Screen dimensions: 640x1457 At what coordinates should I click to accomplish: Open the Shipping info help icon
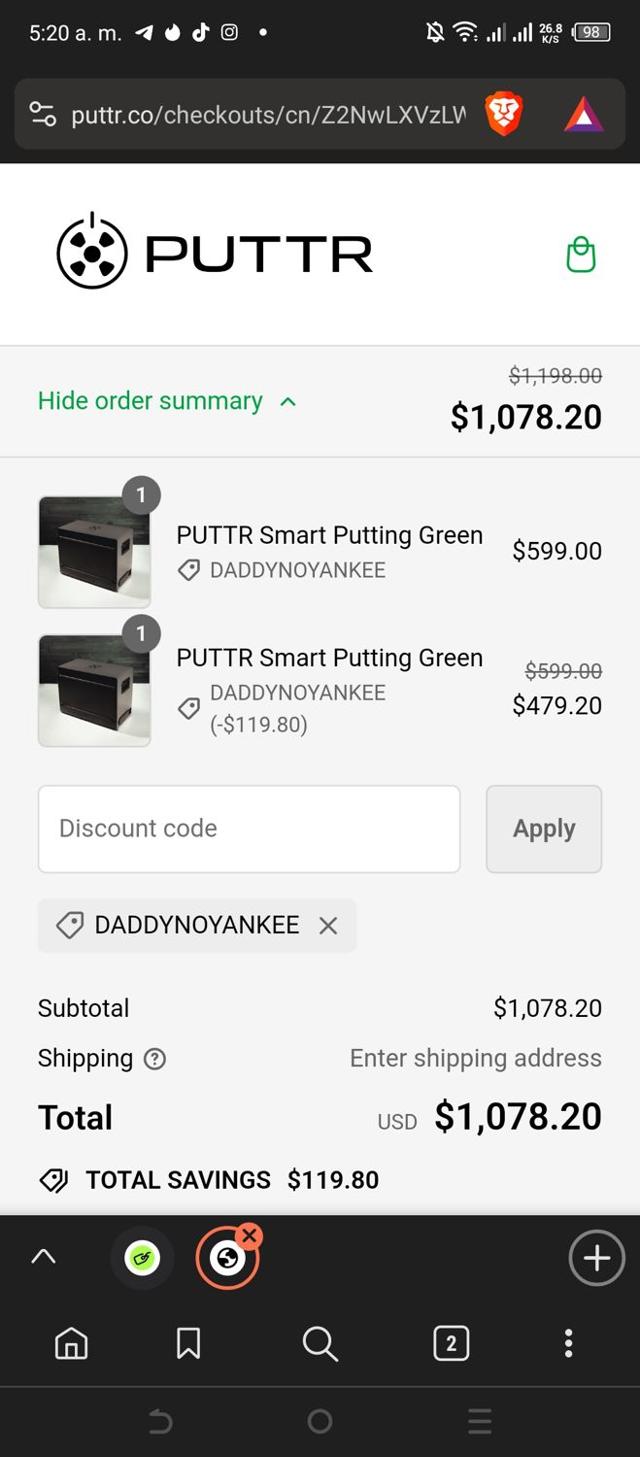tap(155, 1059)
